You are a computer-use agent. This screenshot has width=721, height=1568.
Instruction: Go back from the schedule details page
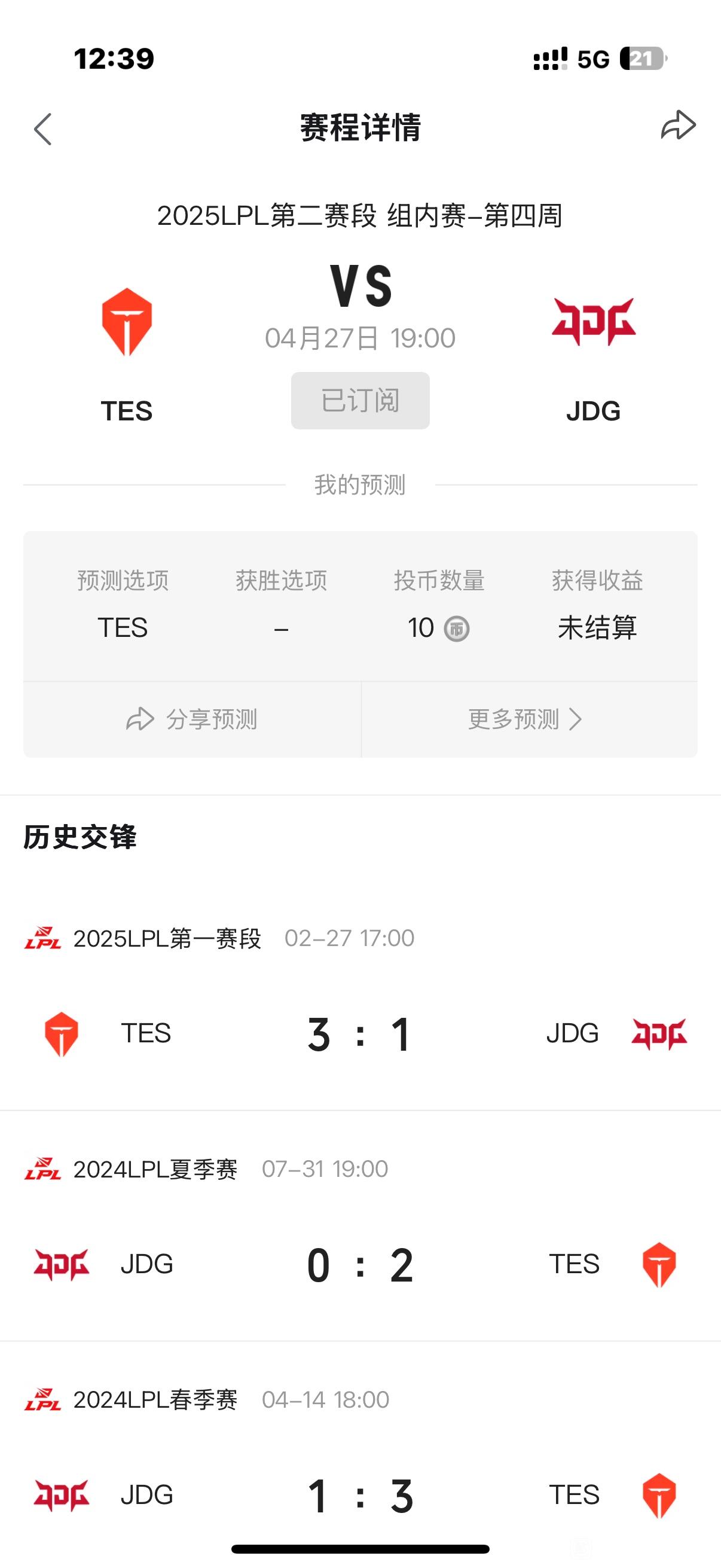click(x=42, y=129)
